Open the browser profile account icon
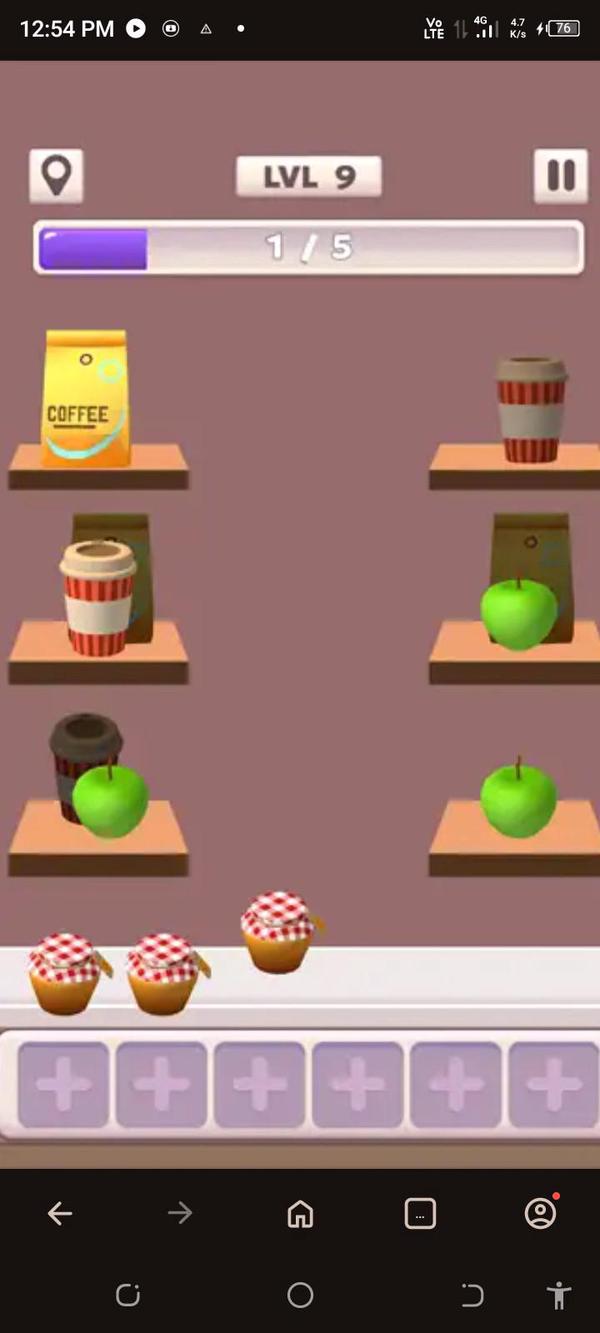Viewport: 600px width, 1333px height. (541, 1212)
